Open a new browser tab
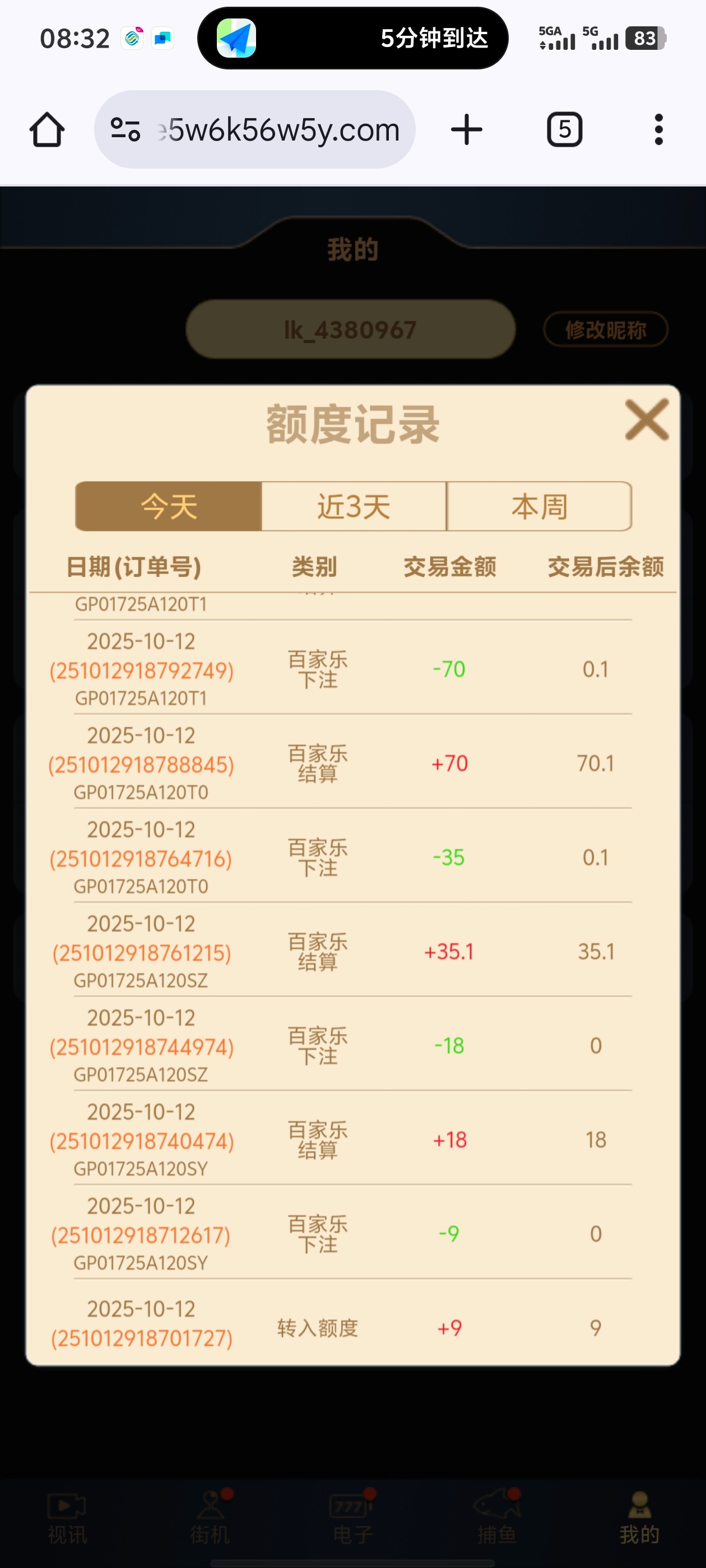Image resolution: width=706 pixels, height=1568 pixels. pyautogui.click(x=467, y=130)
